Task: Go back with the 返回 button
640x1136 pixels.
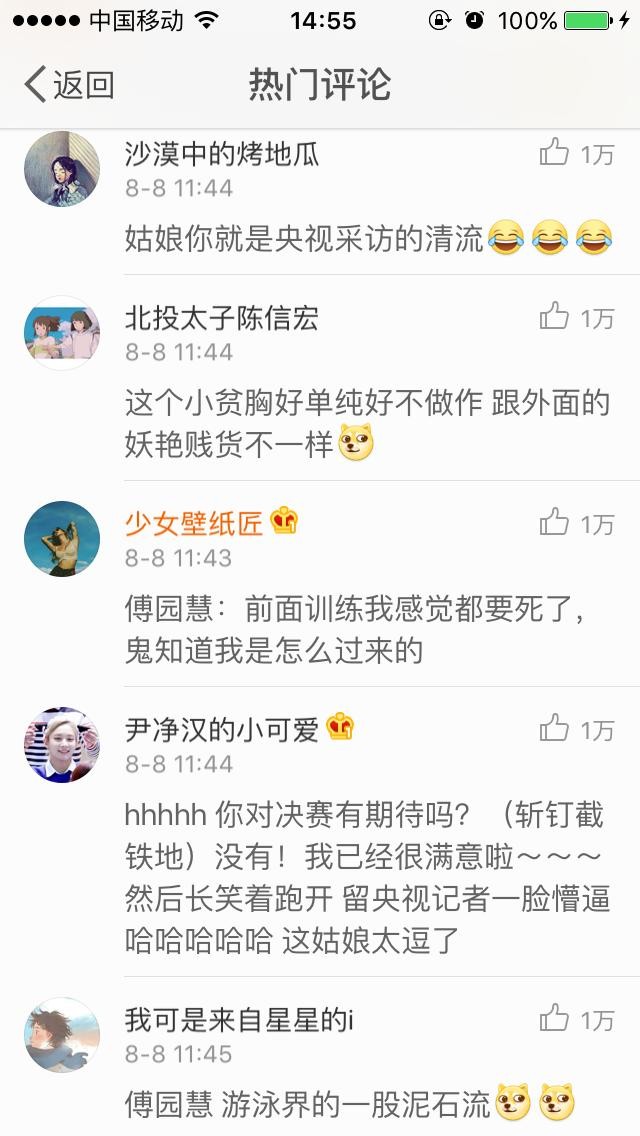Action: pos(68,85)
